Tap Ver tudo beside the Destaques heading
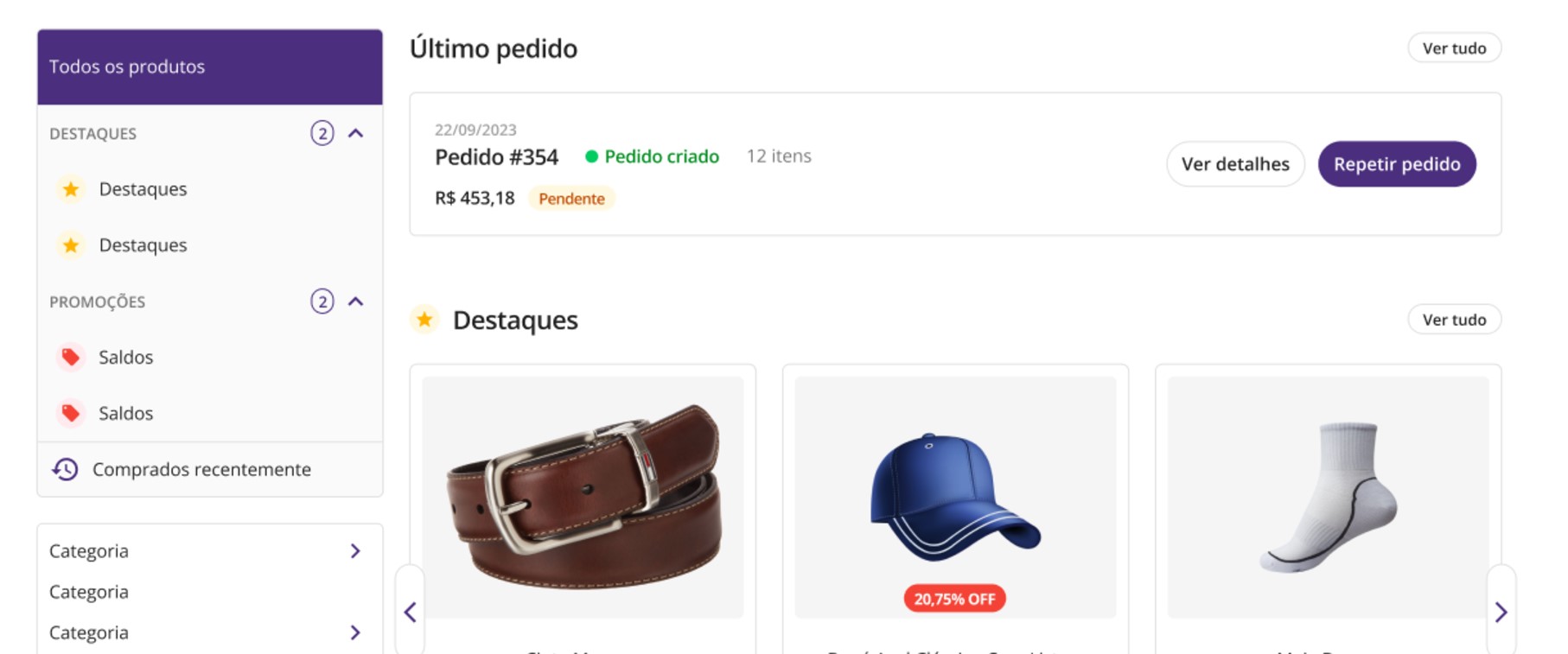 (1454, 320)
